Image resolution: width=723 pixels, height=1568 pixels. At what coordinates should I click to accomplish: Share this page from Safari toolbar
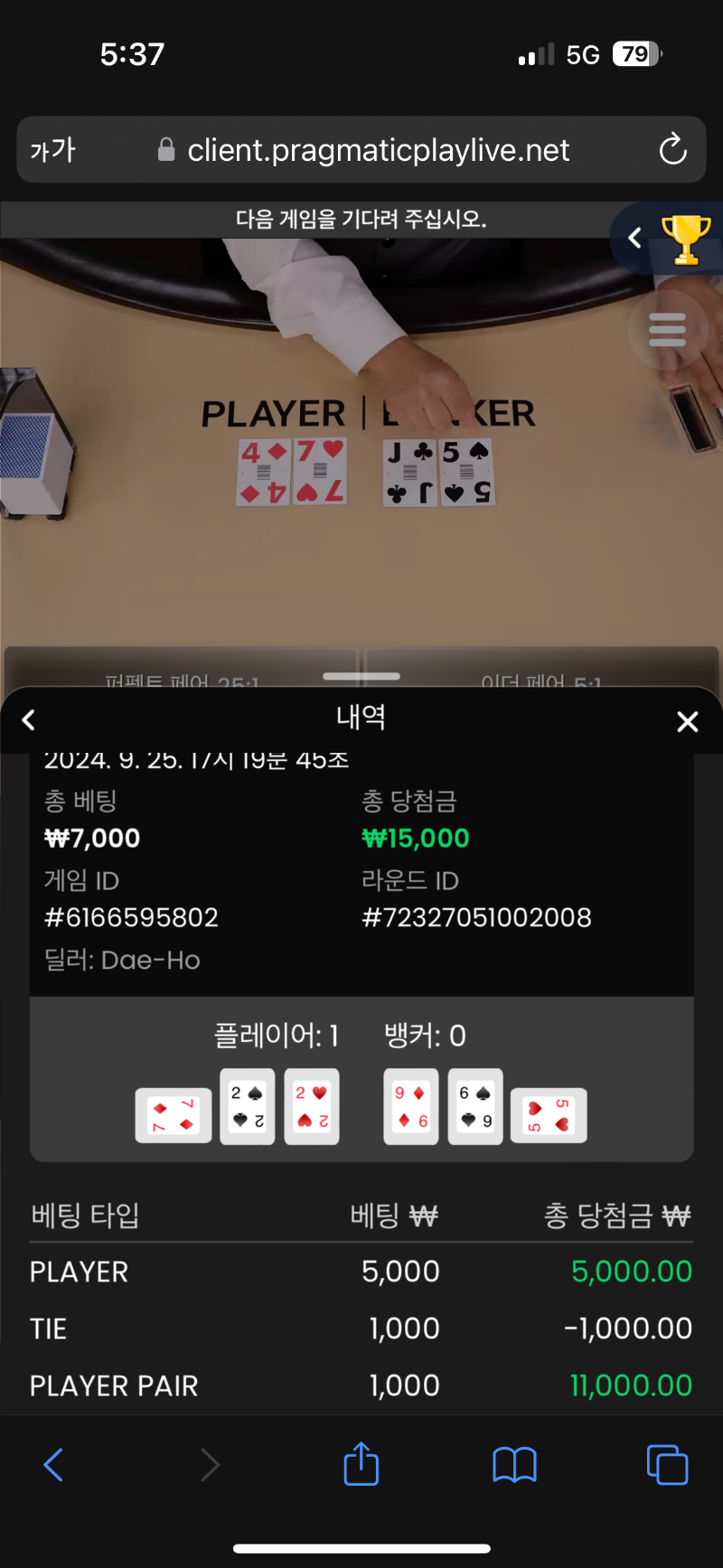pyautogui.click(x=361, y=1463)
